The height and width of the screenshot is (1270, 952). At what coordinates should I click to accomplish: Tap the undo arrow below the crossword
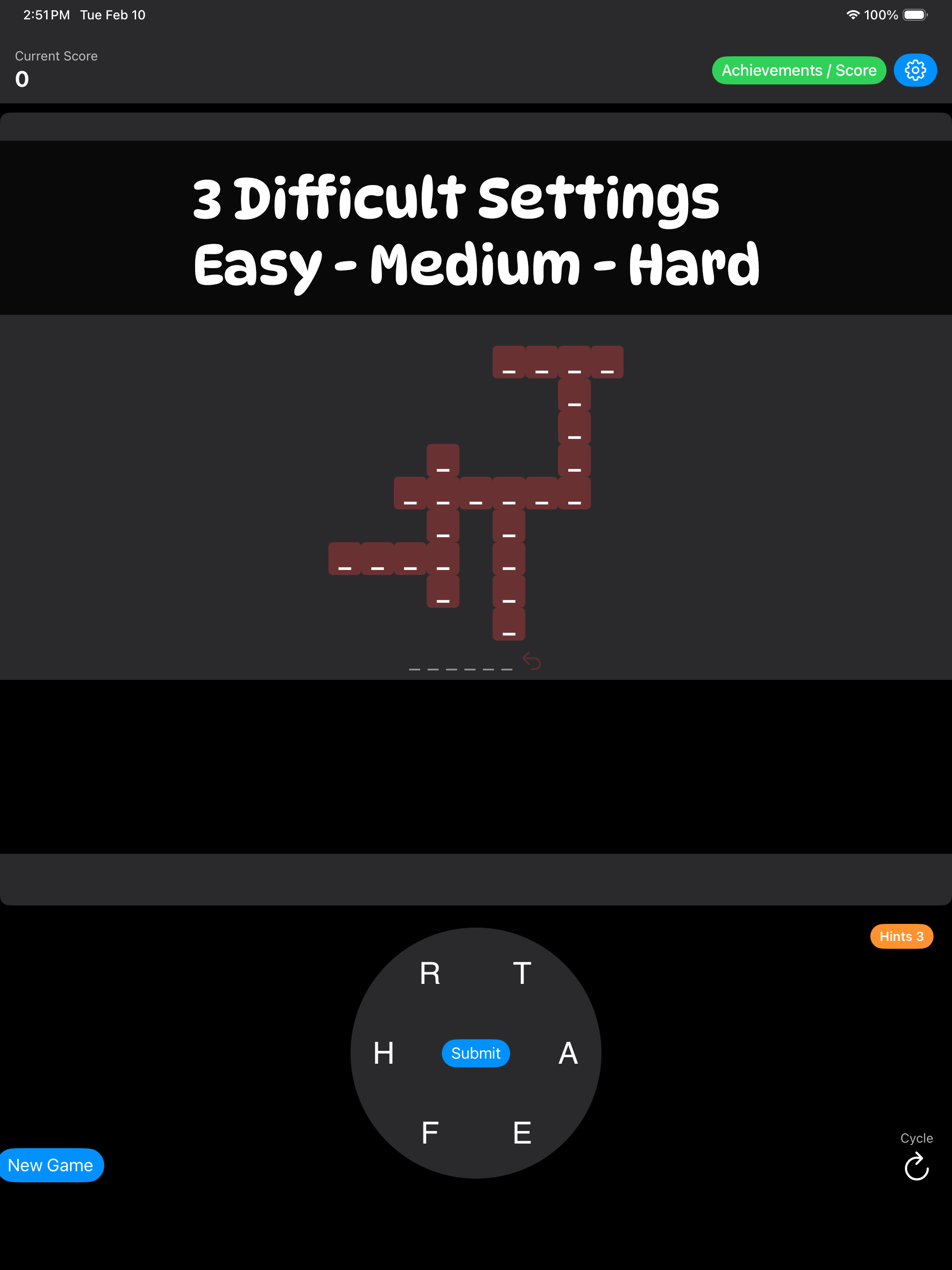(531, 660)
